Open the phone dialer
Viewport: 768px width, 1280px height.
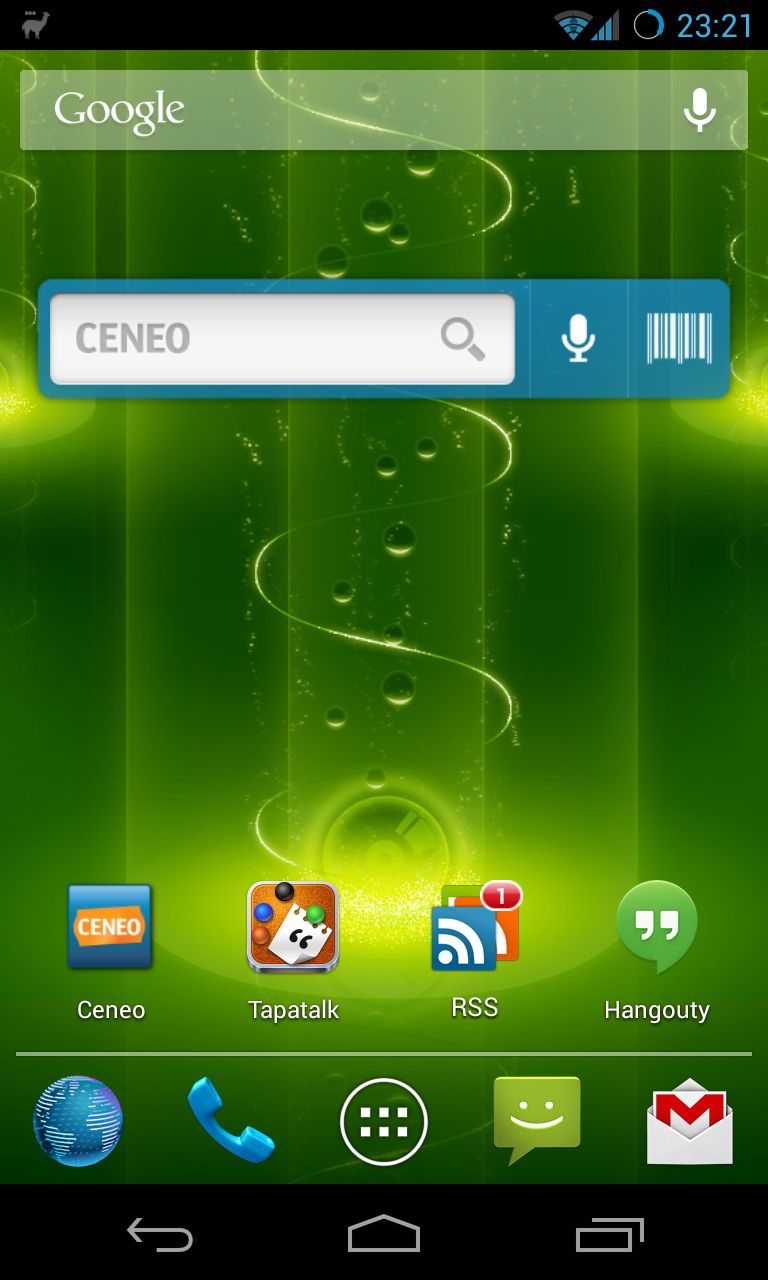click(x=230, y=1121)
